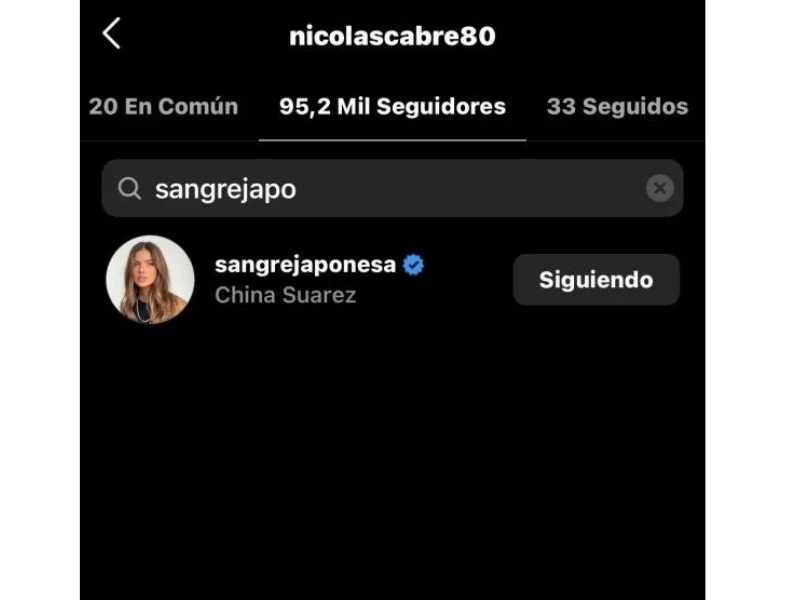Switch to the 20 En Común tab
The width and height of the screenshot is (800, 600).
click(x=163, y=107)
